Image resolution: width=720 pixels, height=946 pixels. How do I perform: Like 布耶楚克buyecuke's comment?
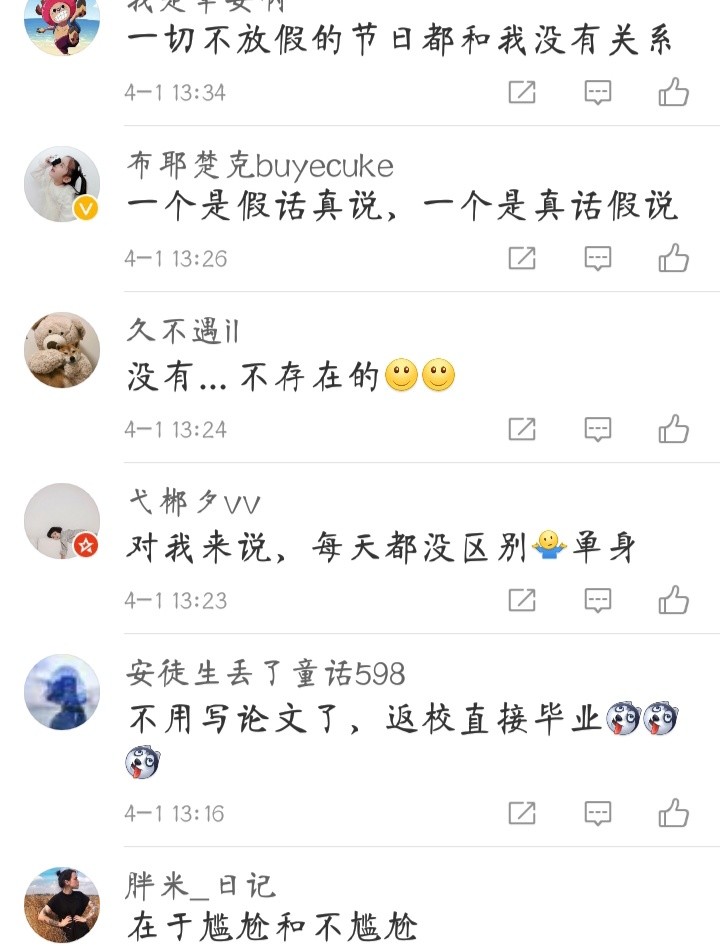(x=674, y=259)
